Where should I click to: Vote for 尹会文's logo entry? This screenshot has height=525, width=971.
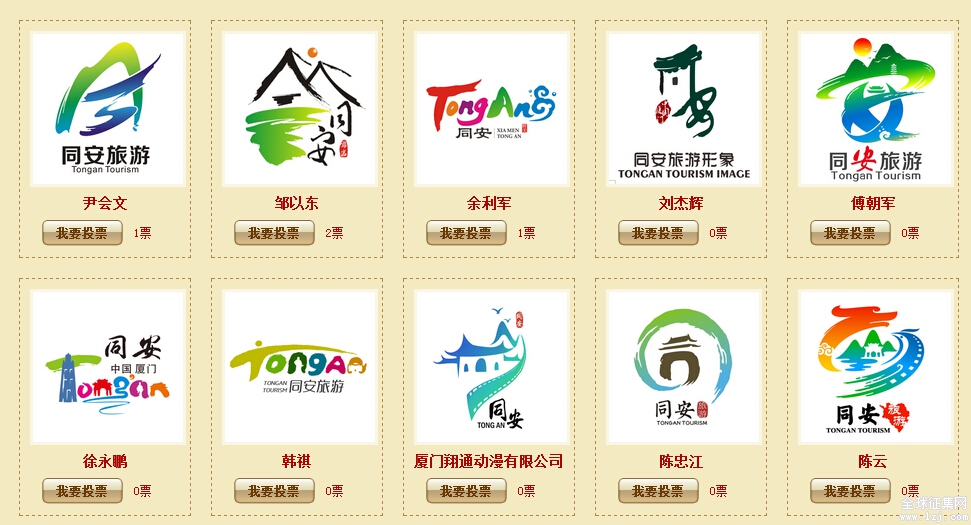(82, 233)
